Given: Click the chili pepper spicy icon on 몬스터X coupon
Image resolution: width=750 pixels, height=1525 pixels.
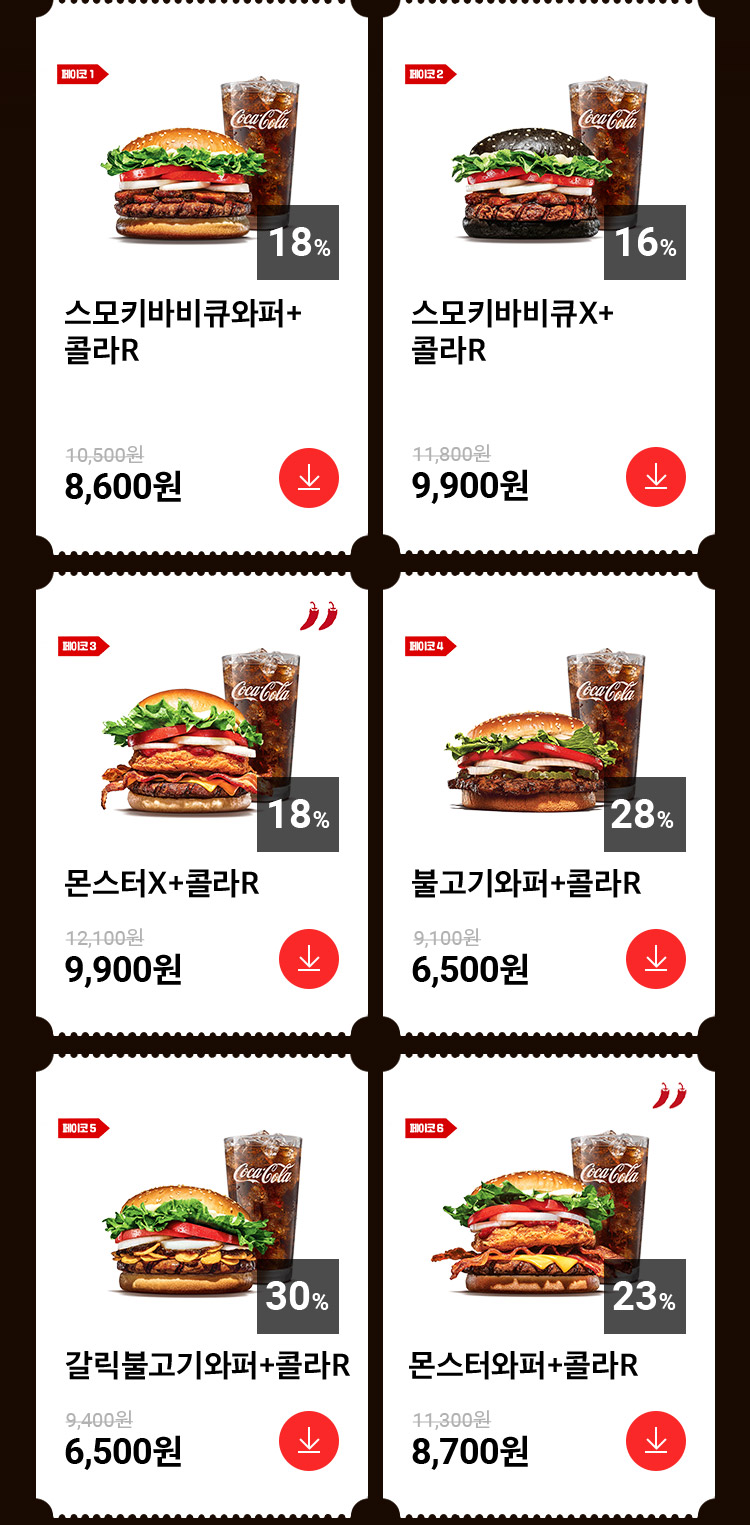Looking at the screenshot, I should (x=321, y=612).
